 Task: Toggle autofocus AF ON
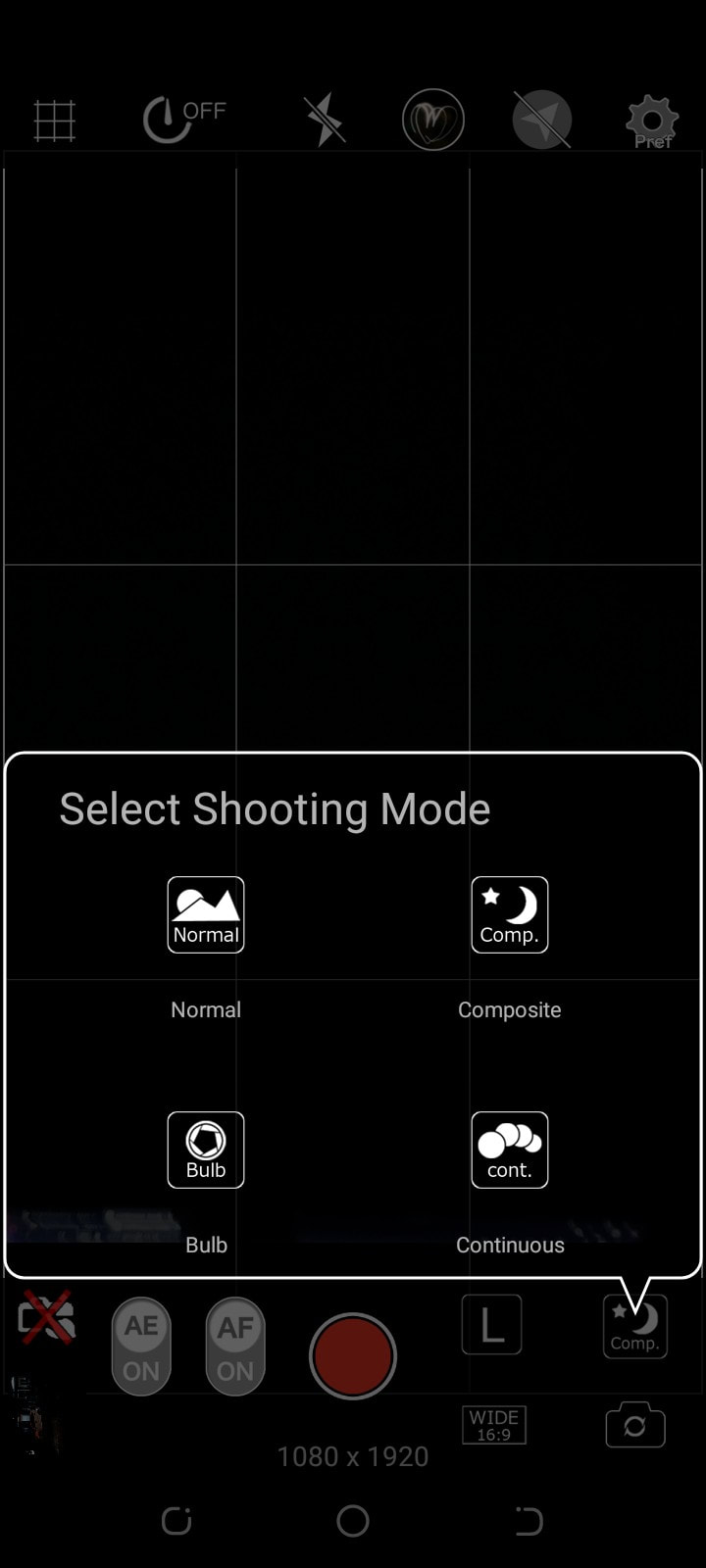coord(235,1347)
